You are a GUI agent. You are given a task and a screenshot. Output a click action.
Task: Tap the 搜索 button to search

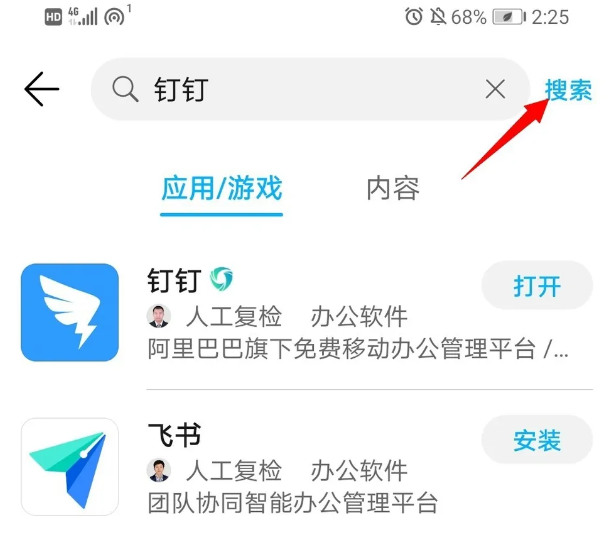pyautogui.click(x=568, y=89)
